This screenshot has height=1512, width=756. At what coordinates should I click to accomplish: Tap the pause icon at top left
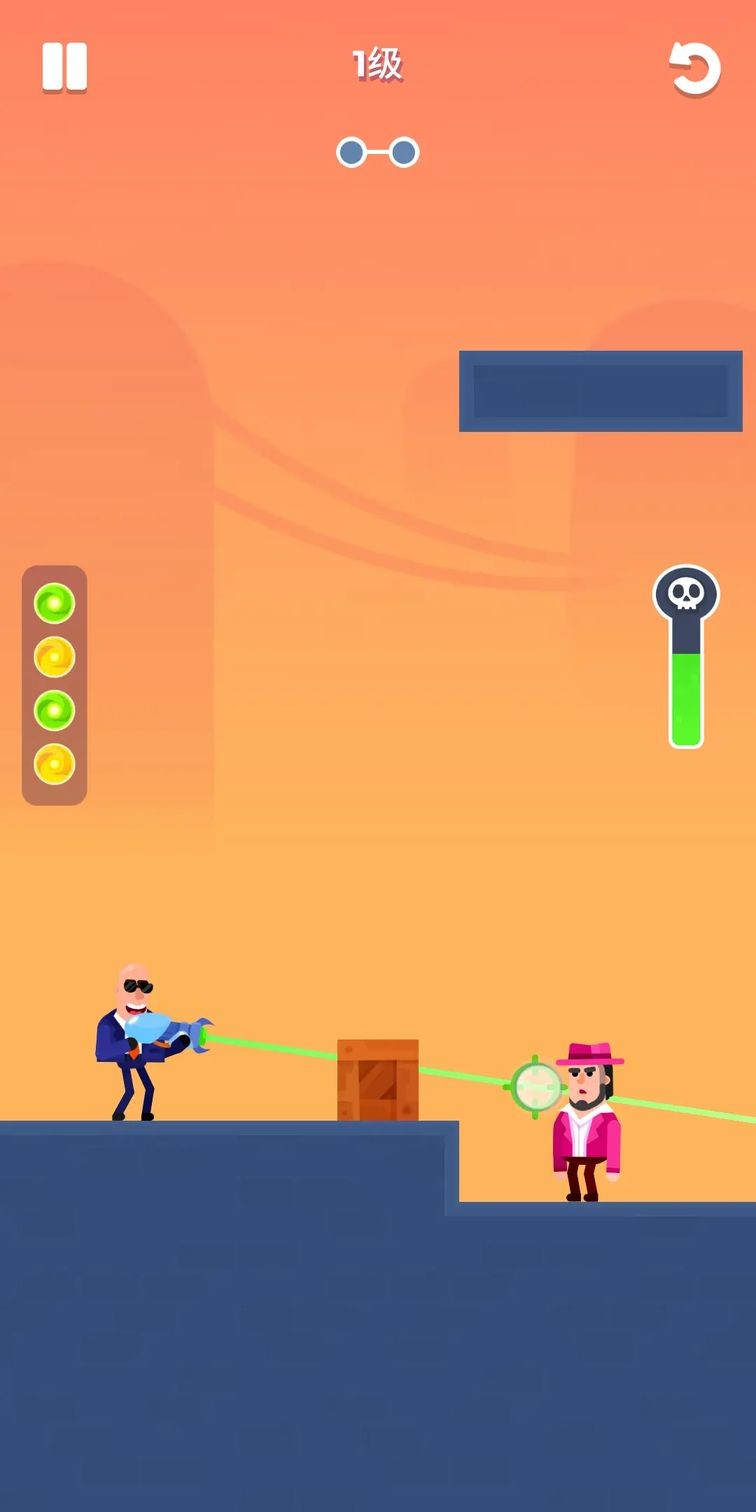(x=63, y=67)
